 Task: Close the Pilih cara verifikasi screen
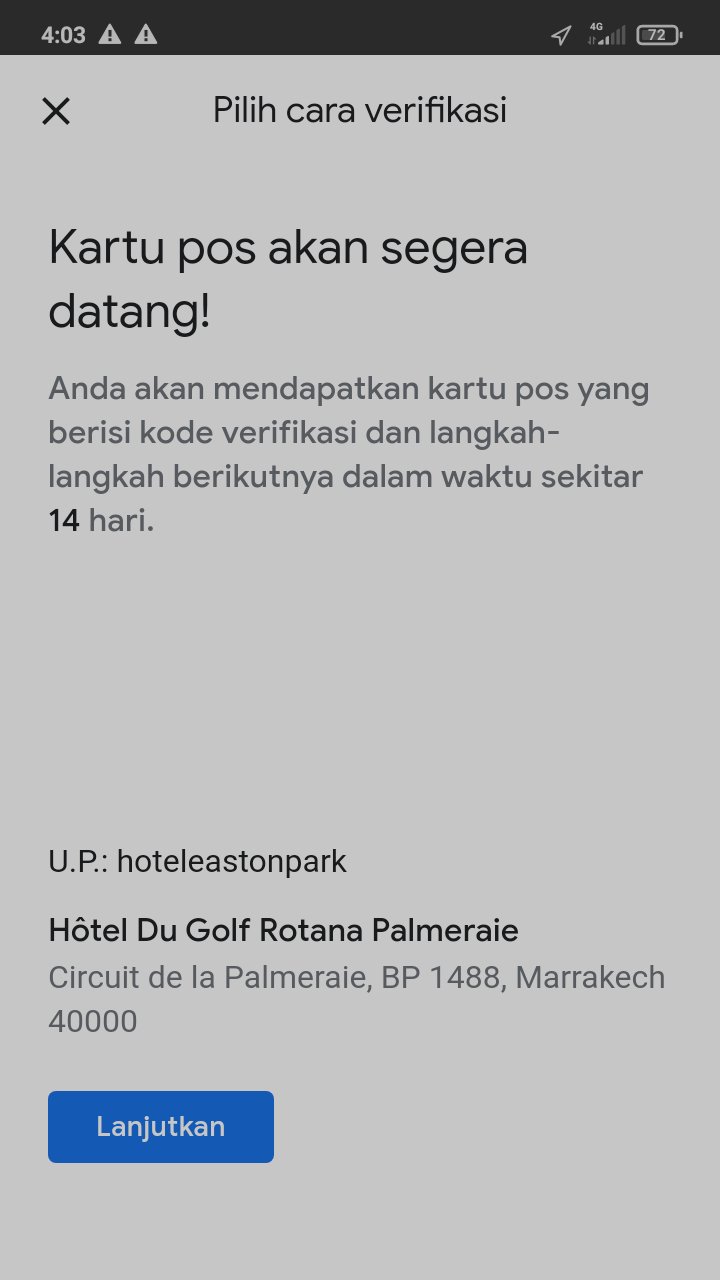(56, 111)
